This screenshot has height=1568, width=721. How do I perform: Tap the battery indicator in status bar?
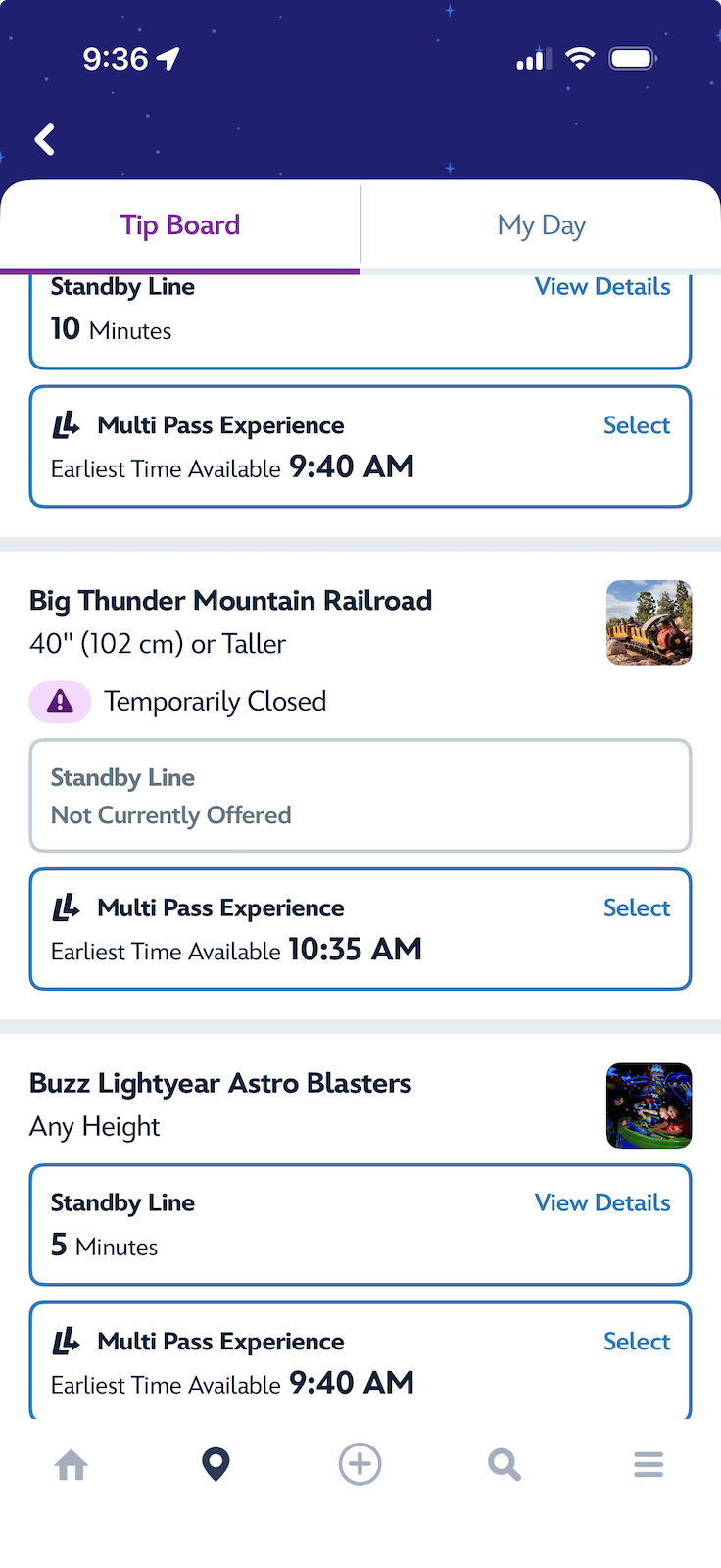coord(632,58)
